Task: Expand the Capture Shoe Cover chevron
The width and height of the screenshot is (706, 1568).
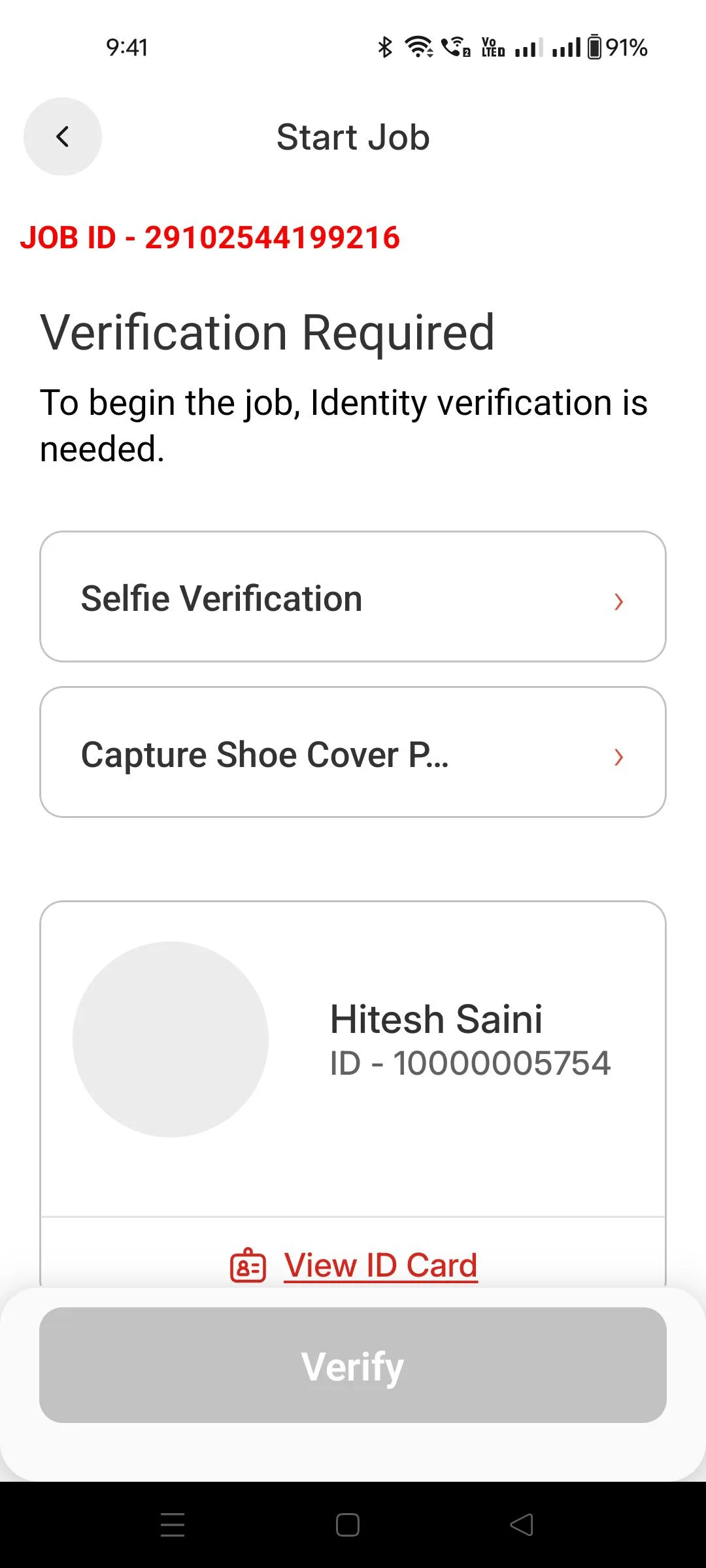Action: click(618, 758)
